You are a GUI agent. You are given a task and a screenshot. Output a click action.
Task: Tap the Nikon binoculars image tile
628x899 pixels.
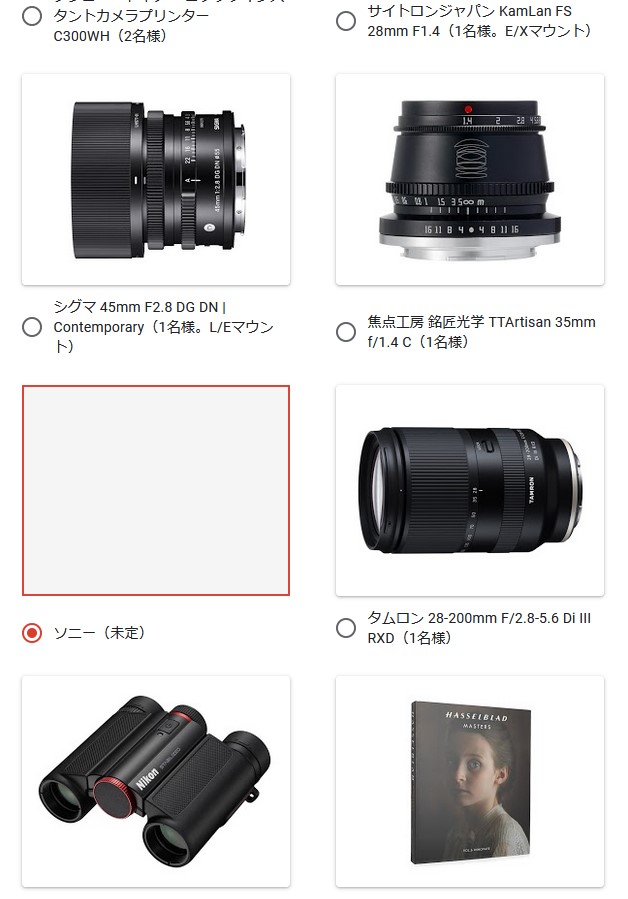(x=156, y=781)
